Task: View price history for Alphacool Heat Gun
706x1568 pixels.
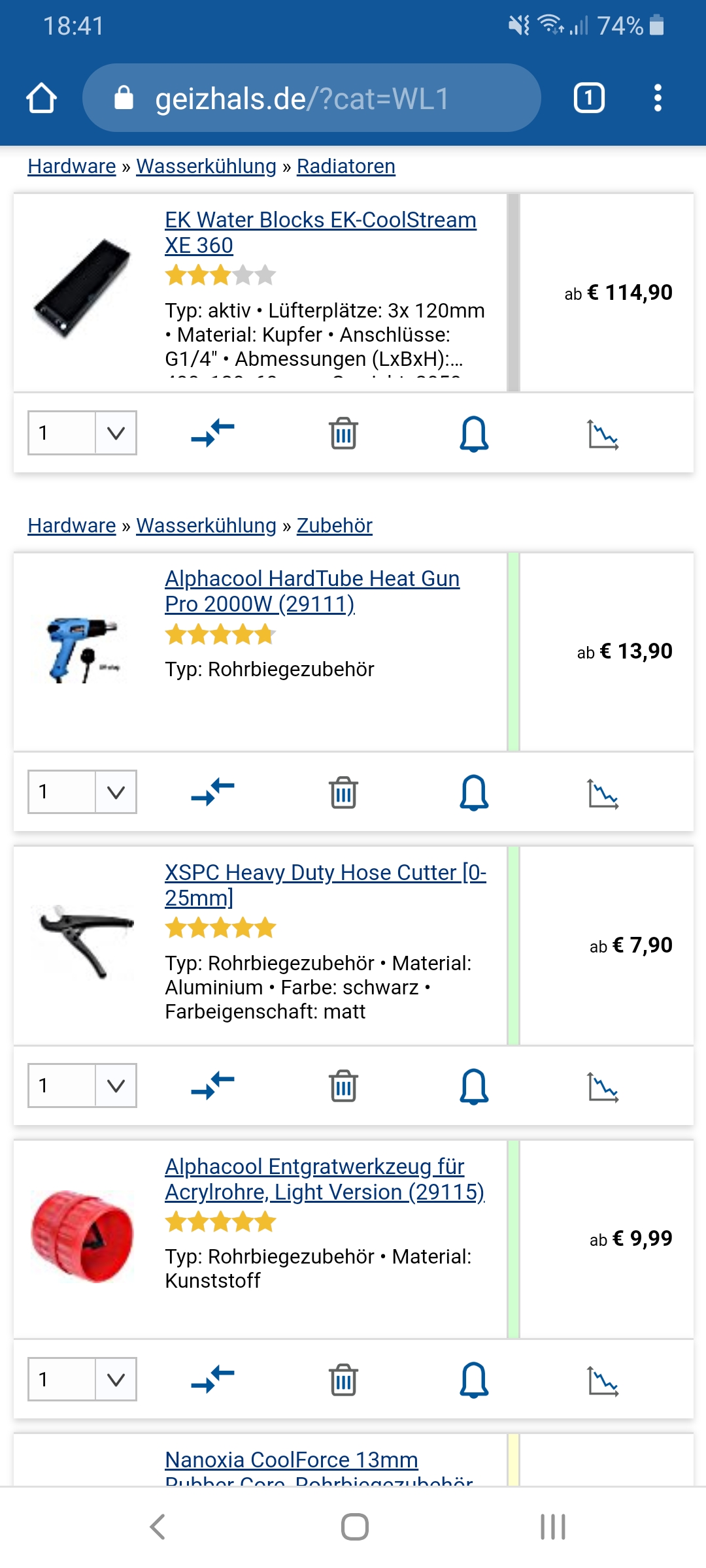Action: [603, 792]
